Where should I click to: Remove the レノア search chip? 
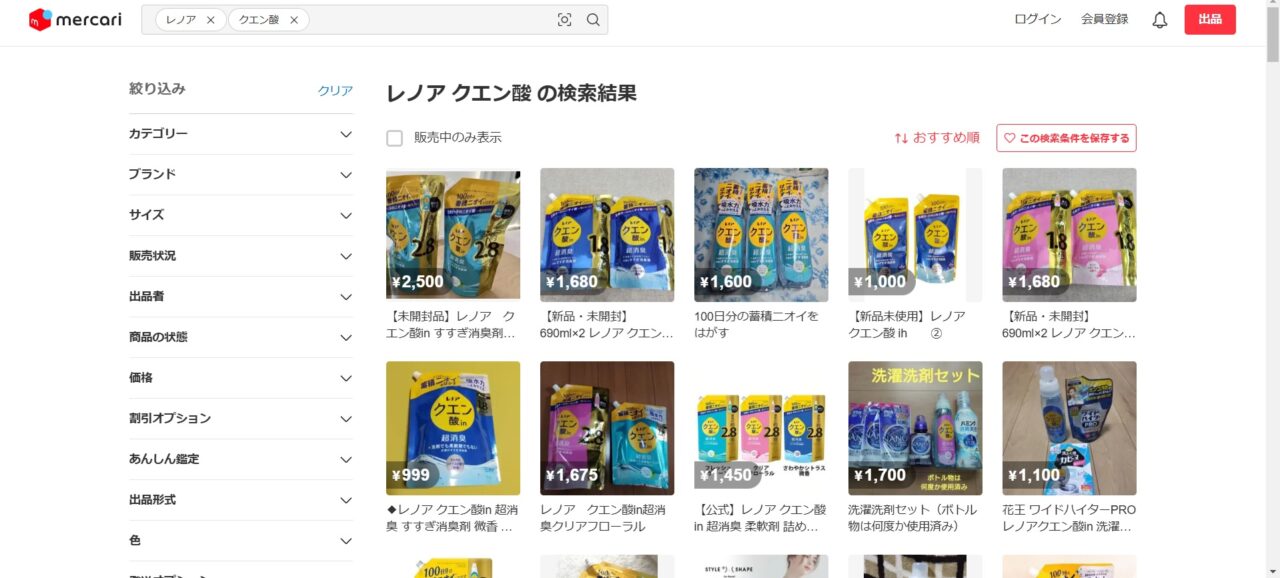click(210, 20)
